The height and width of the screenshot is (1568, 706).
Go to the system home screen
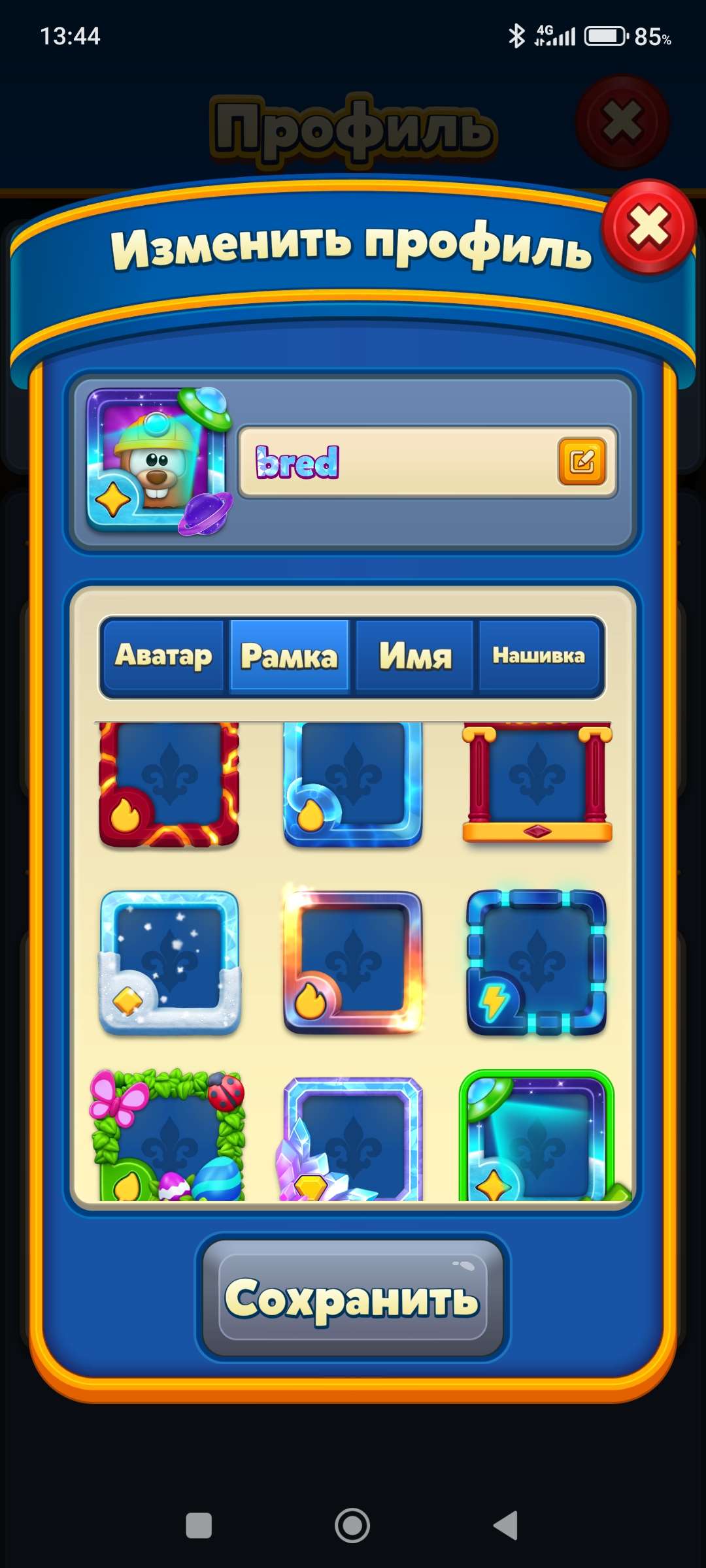point(352,1526)
